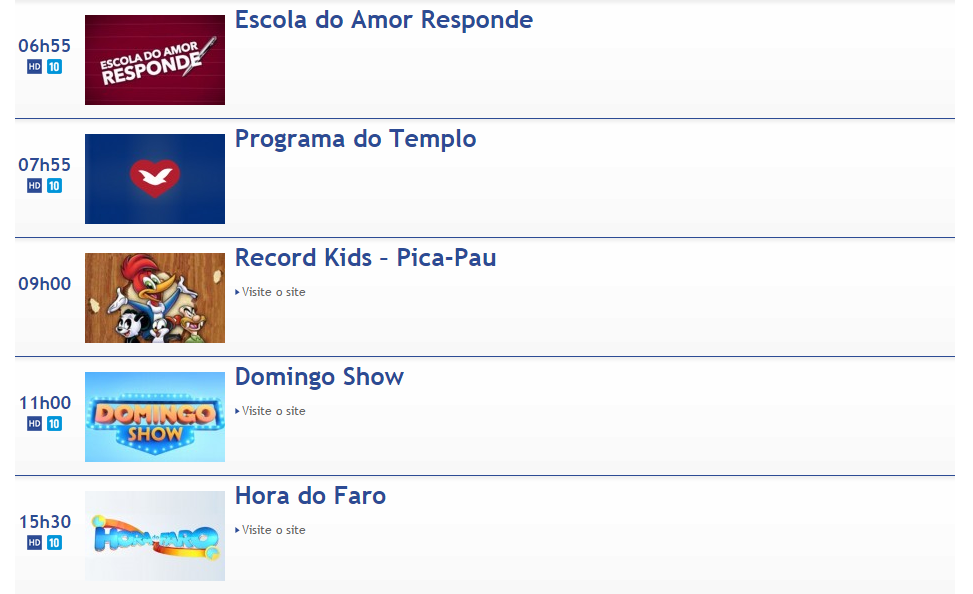
Task: Open the Programa do Templo title link
Action: pos(355,139)
